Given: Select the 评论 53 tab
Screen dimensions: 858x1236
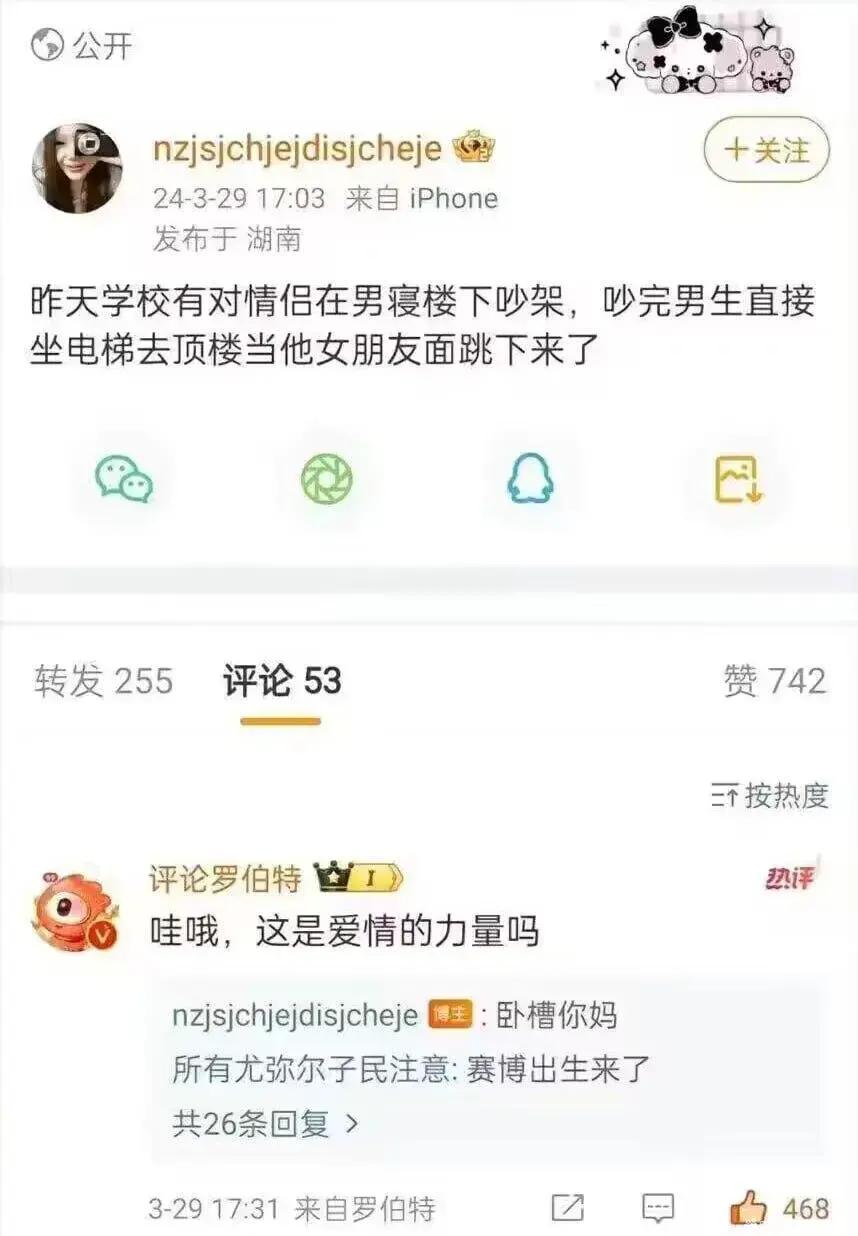Looking at the screenshot, I should click(282, 682).
